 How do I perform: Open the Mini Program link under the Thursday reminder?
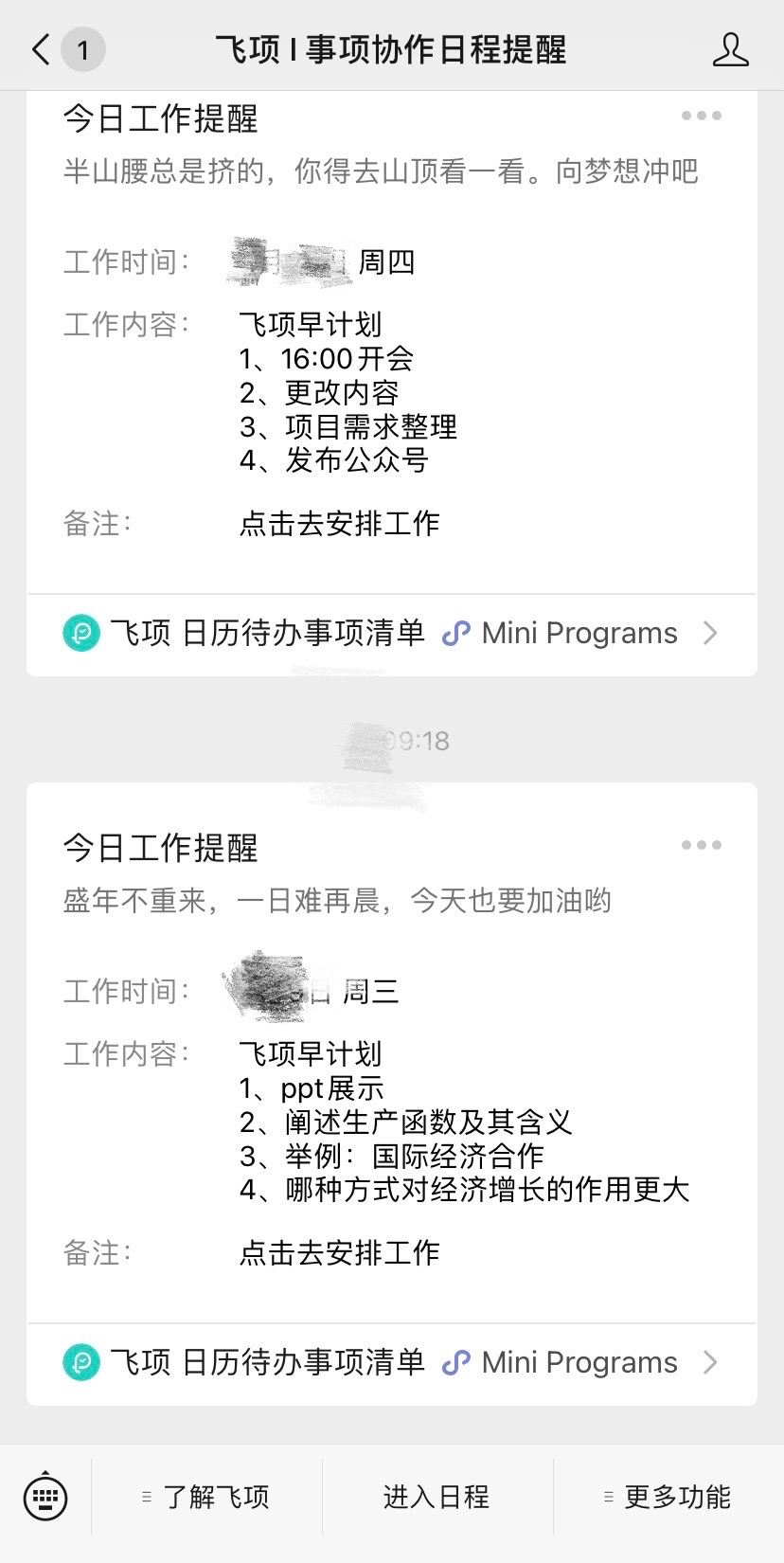pyautogui.click(x=391, y=633)
